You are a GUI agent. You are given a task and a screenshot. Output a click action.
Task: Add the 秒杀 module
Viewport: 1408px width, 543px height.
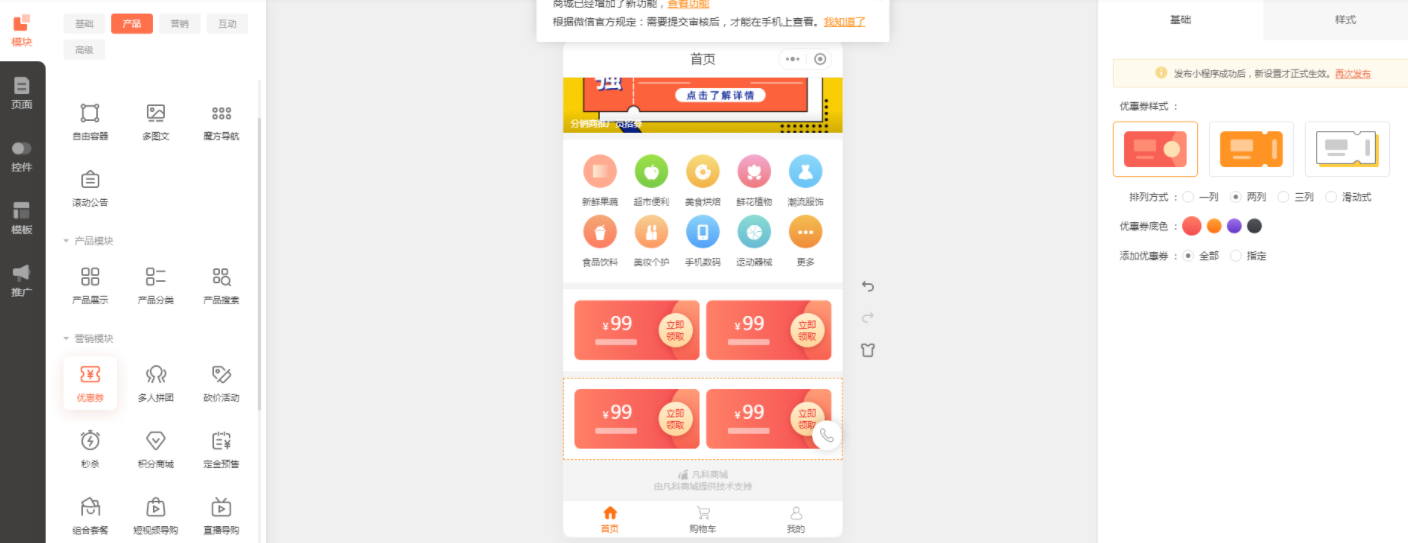pyautogui.click(x=90, y=449)
